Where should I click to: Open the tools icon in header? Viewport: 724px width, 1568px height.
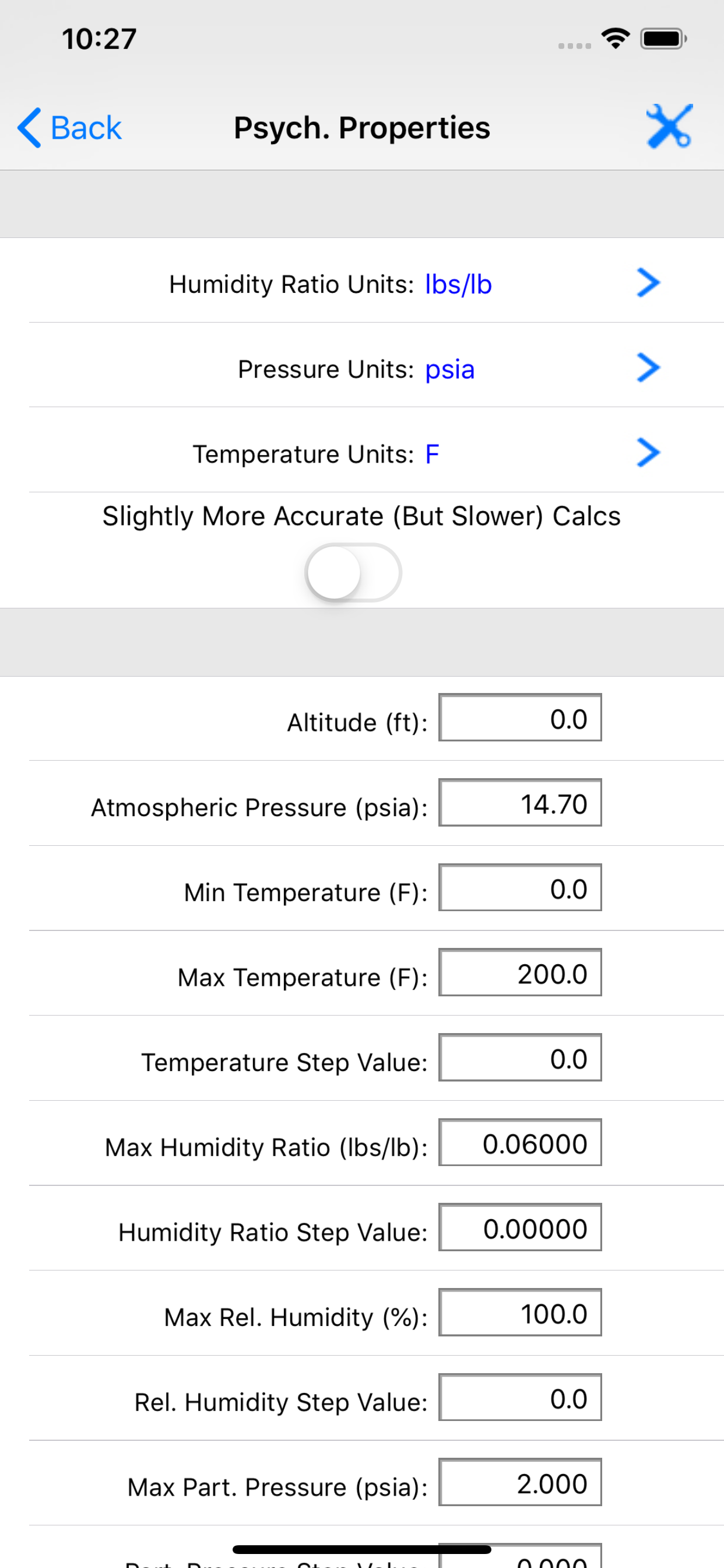(x=669, y=127)
